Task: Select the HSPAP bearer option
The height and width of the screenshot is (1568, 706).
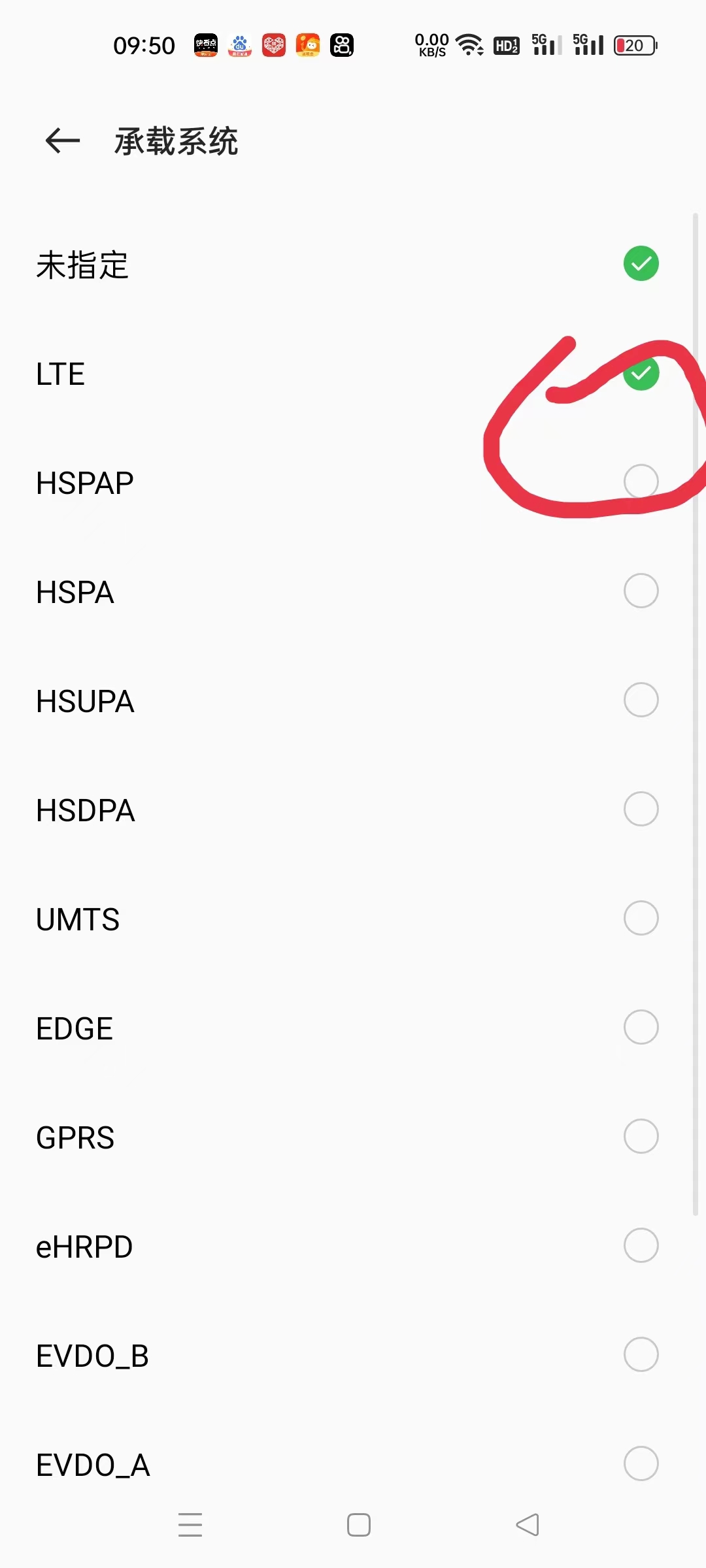Action: tap(641, 482)
